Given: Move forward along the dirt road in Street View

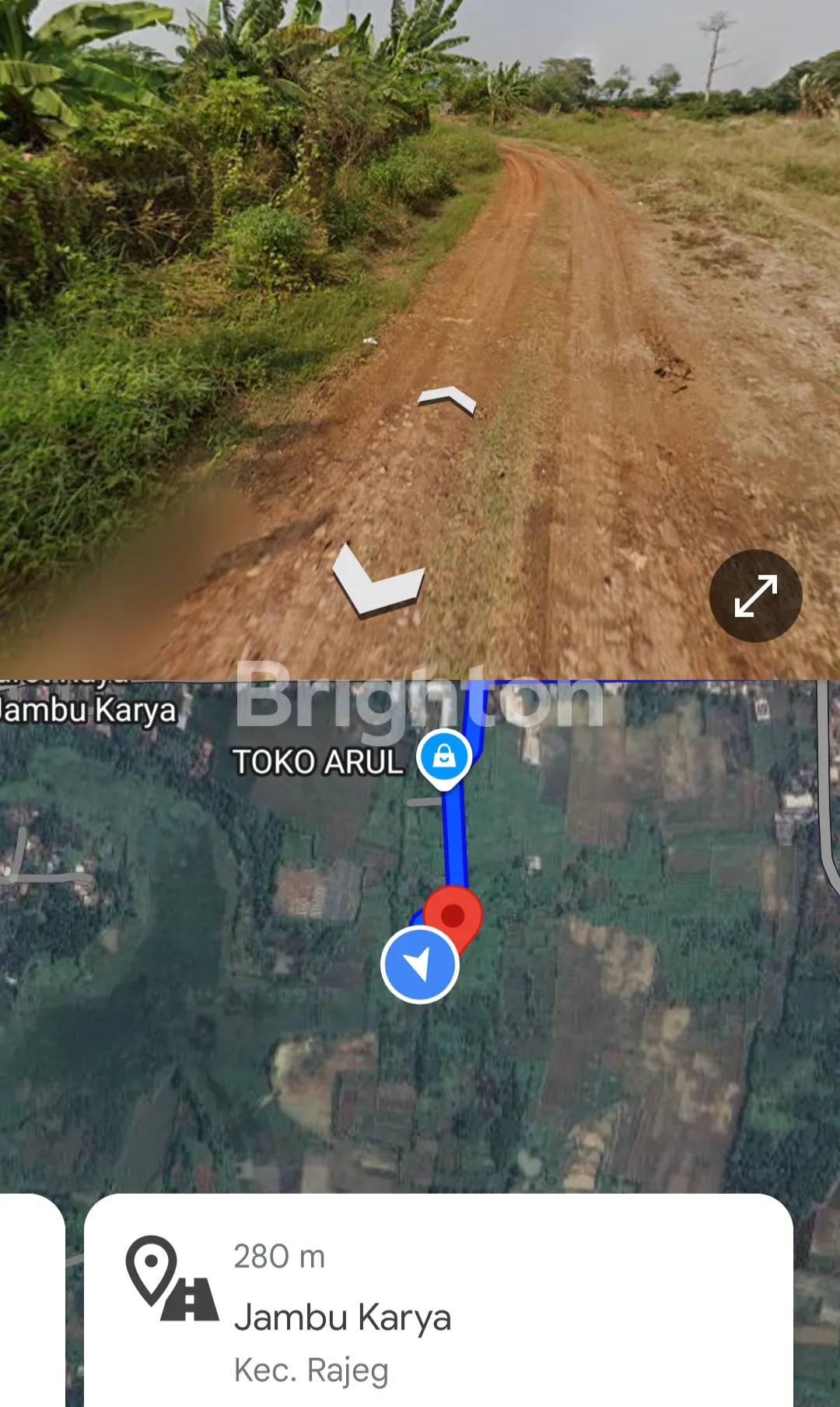Looking at the screenshot, I should point(447,400).
